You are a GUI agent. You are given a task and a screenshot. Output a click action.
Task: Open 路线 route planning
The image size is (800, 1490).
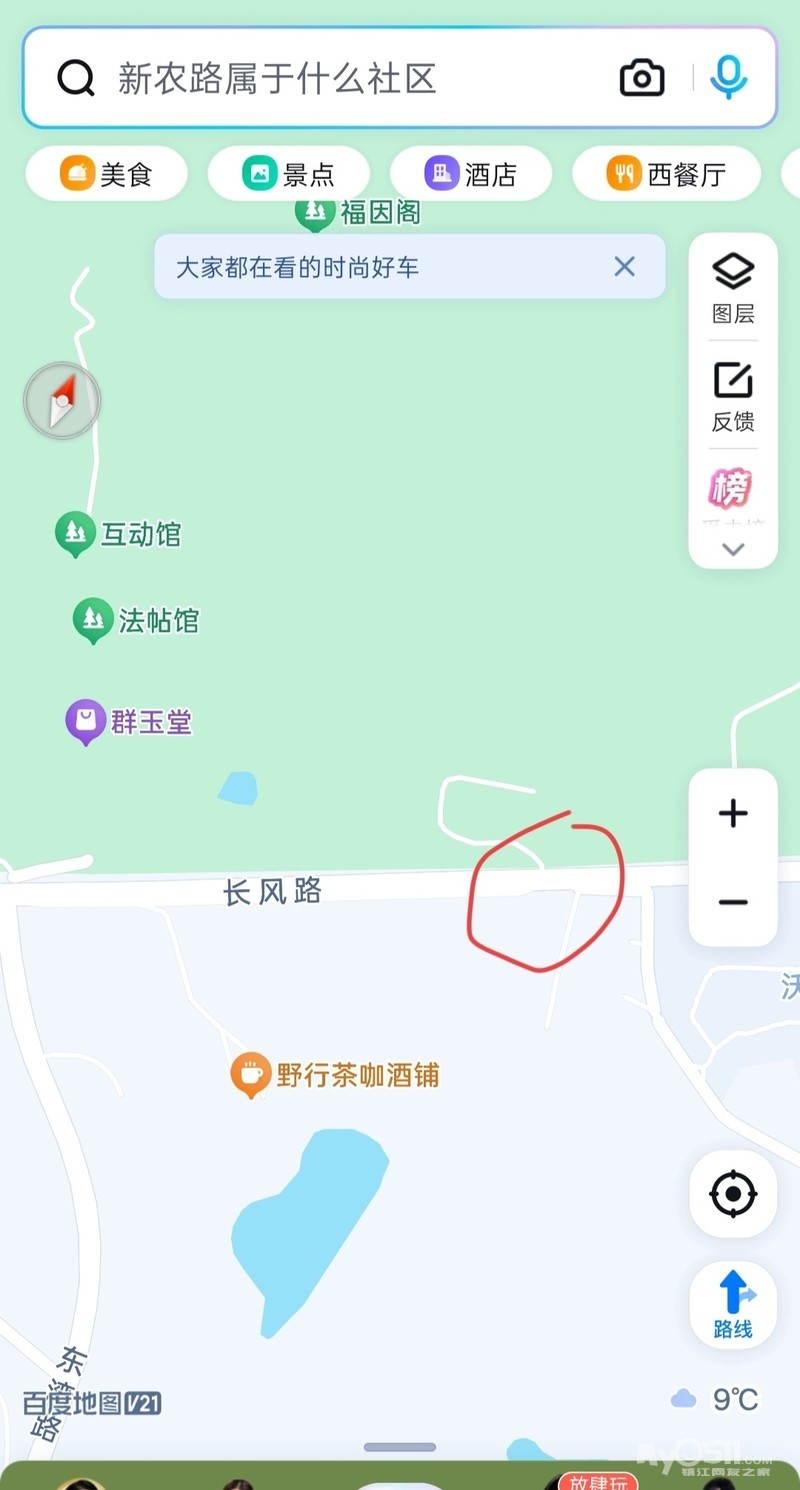click(x=733, y=1303)
